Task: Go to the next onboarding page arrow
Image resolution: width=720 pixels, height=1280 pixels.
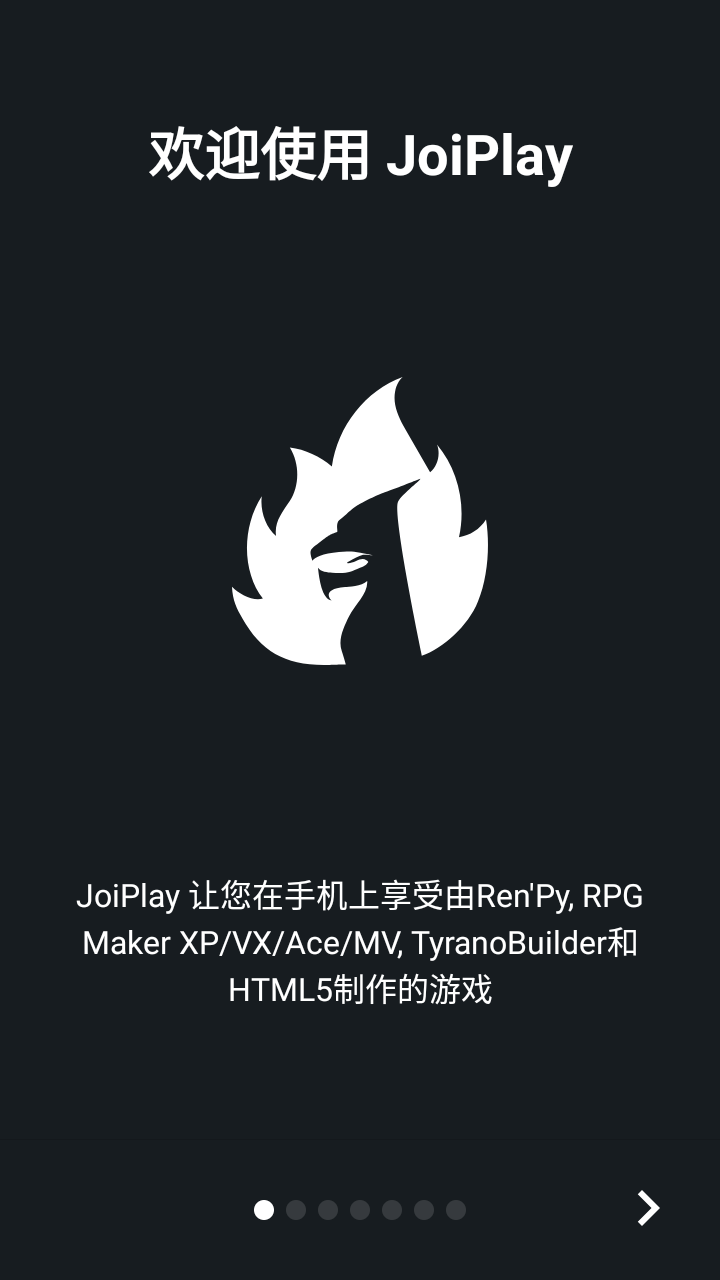Action: (x=648, y=1208)
